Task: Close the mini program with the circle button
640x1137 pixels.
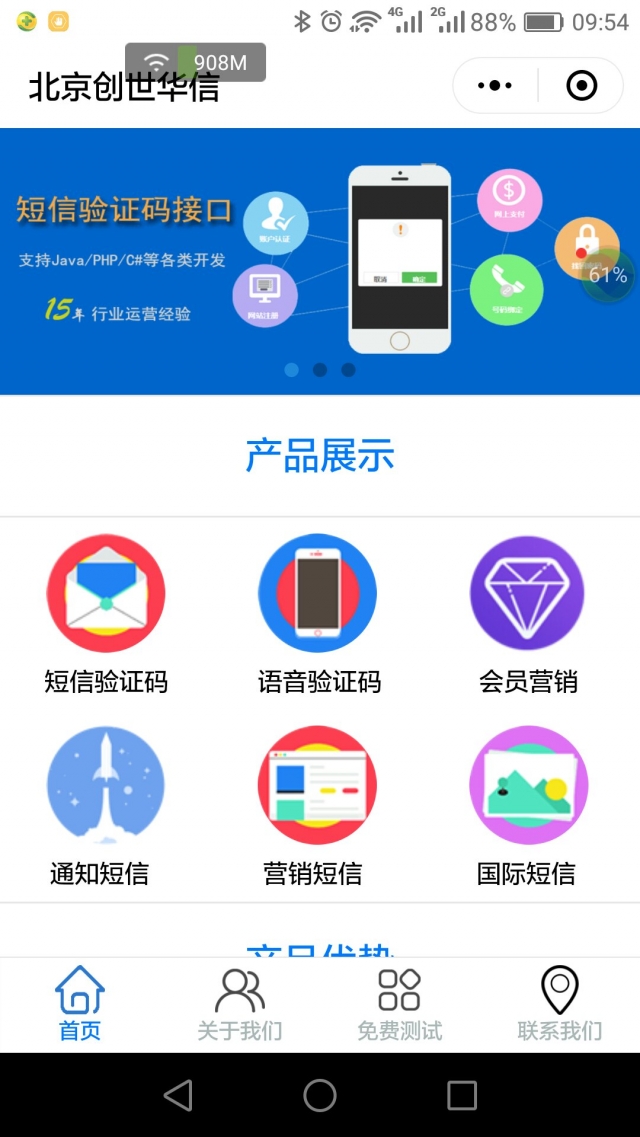Action: 581,86
